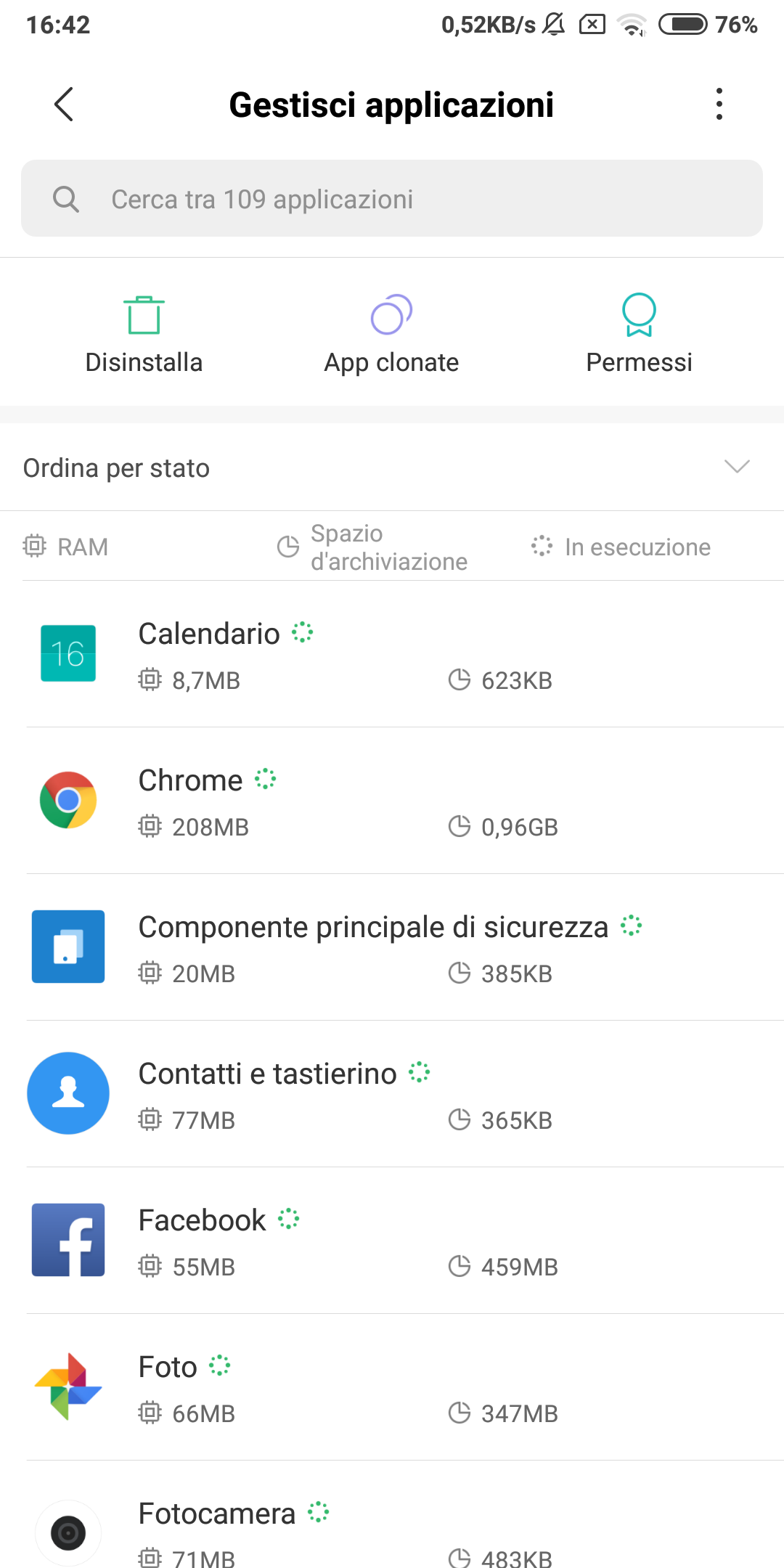Go back using the top-left arrow
Screen dimensions: 784x1568
click(x=64, y=105)
